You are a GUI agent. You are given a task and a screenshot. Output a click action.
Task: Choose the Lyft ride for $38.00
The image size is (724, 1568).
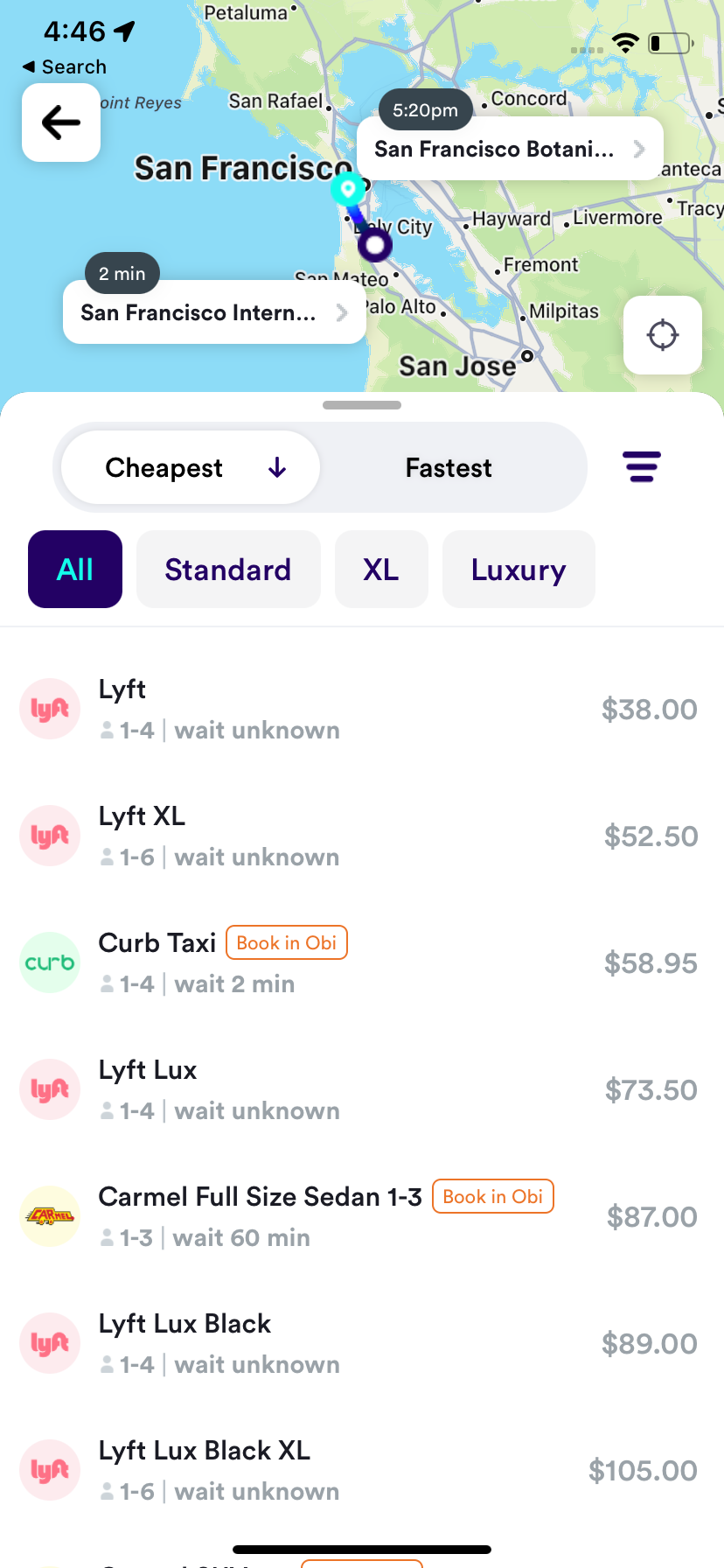362,710
